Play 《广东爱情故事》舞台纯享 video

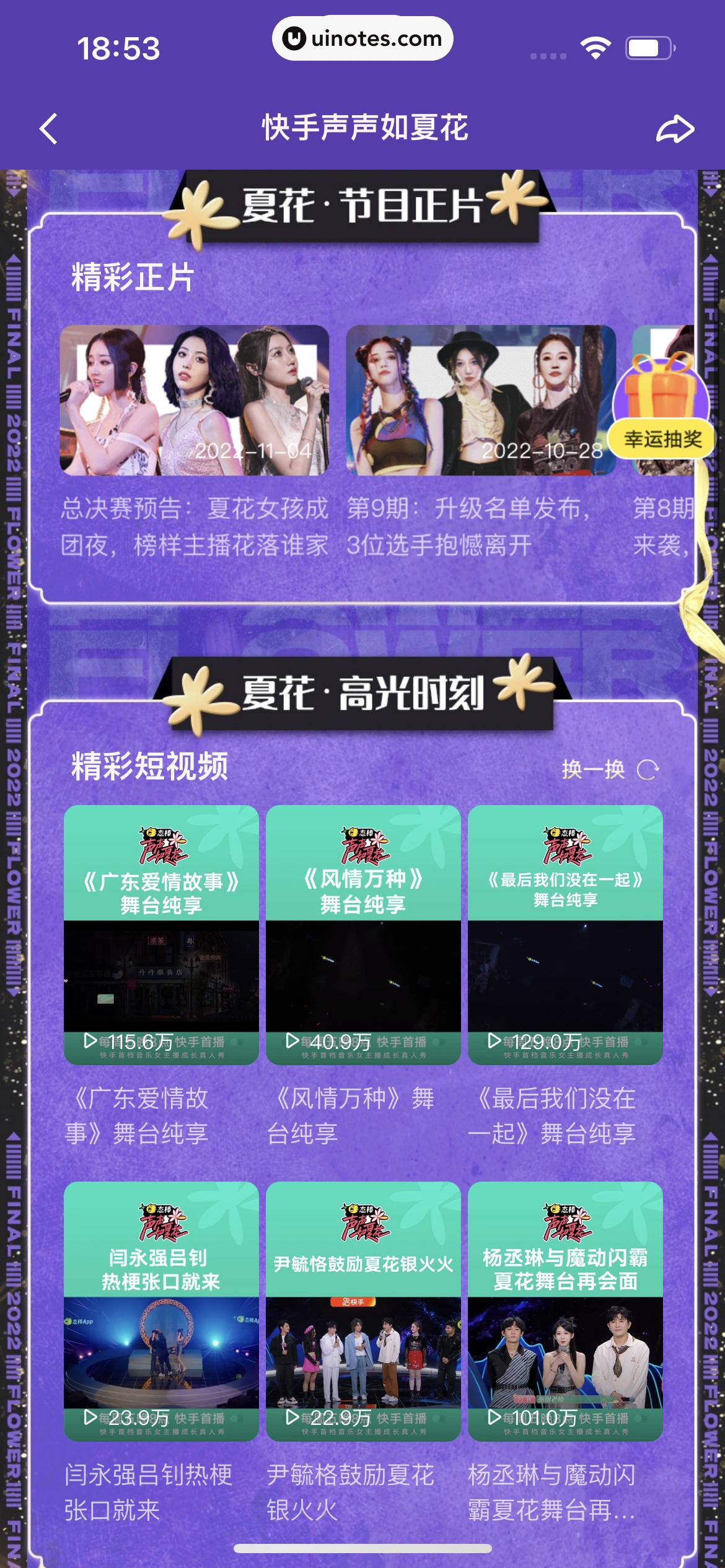pyautogui.click(x=161, y=935)
